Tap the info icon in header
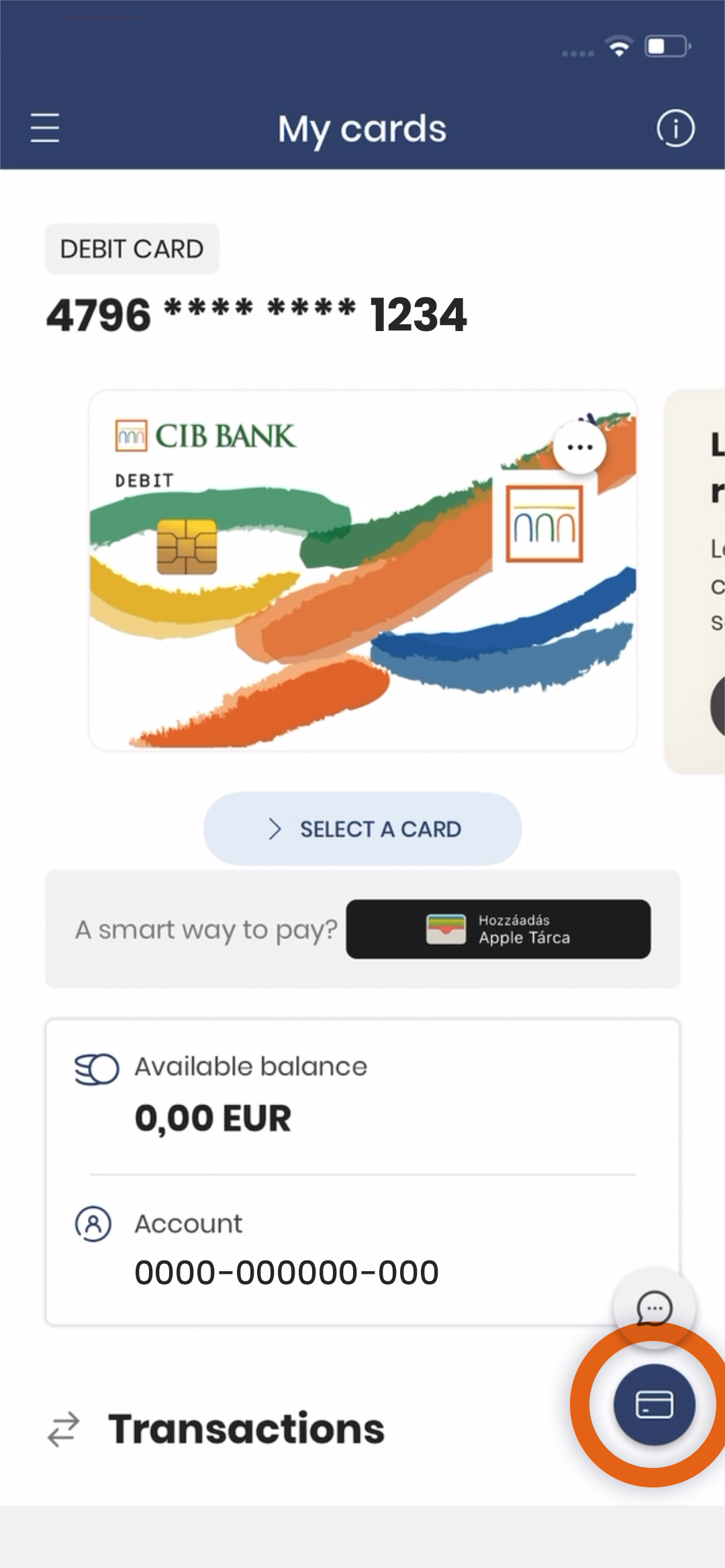Image resolution: width=725 pixels, height=1568 pixels. click(675, 128)
